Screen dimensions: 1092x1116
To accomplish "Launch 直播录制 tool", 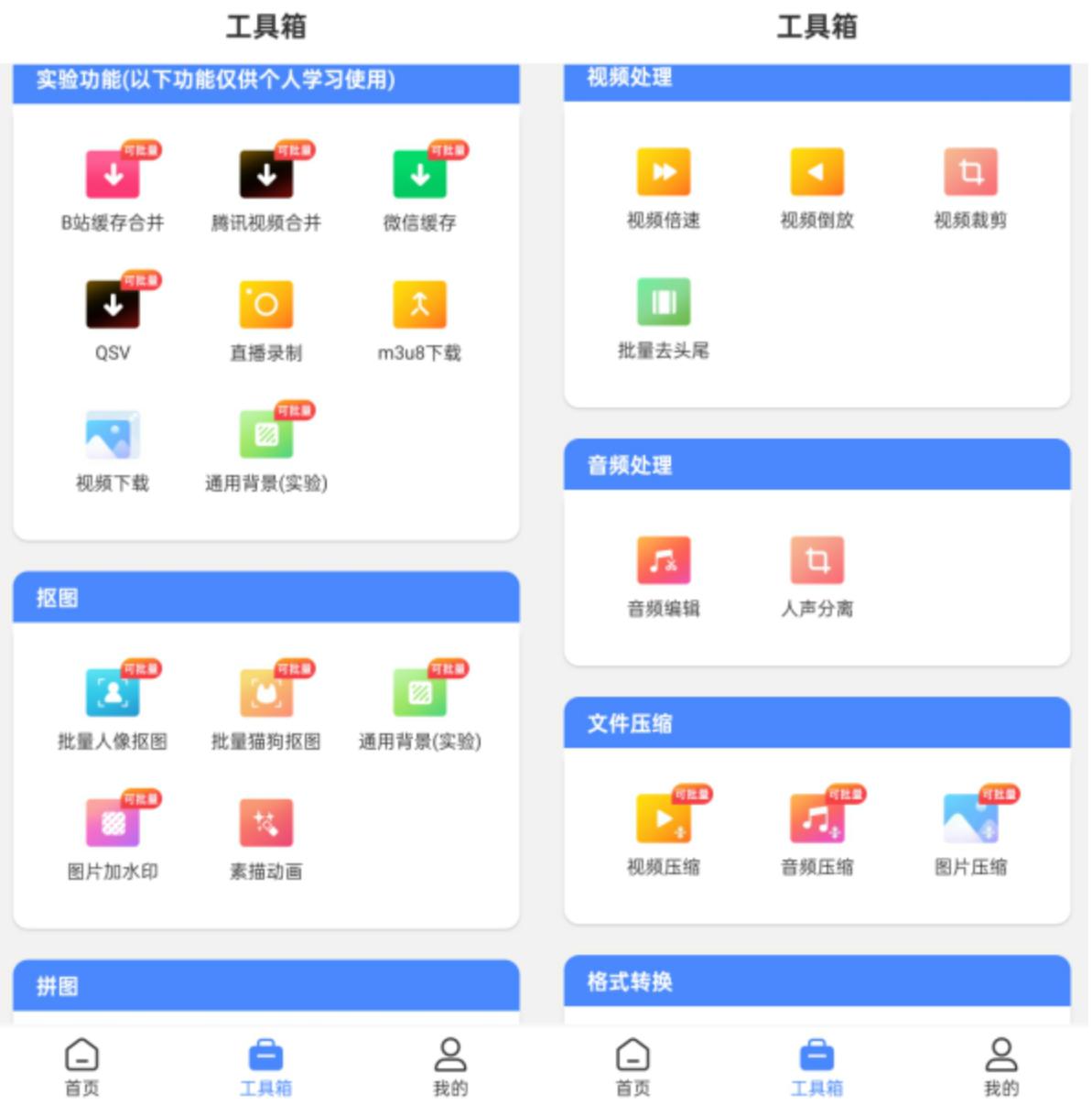I will coord(265,305).
